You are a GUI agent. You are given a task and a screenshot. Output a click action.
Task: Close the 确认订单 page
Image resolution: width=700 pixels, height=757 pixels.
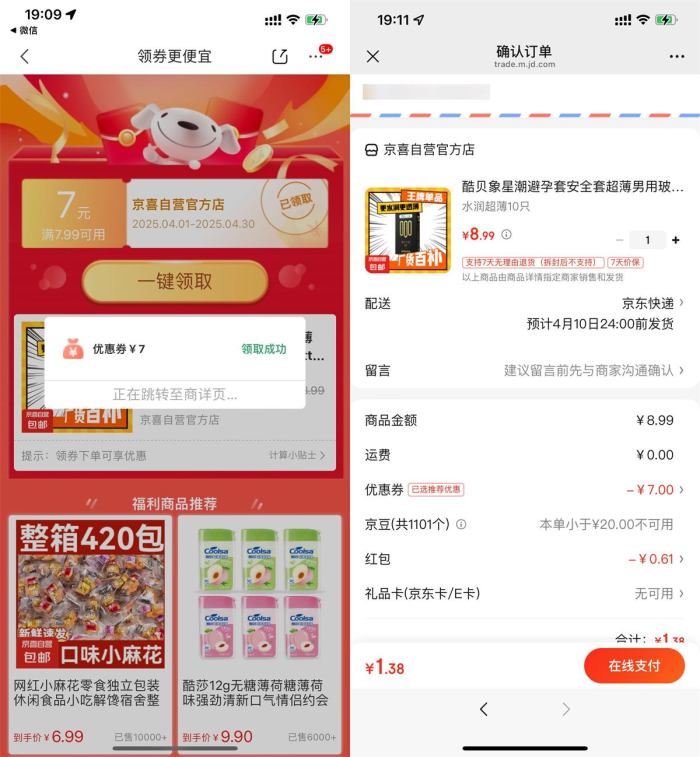(x=373, y=57)
